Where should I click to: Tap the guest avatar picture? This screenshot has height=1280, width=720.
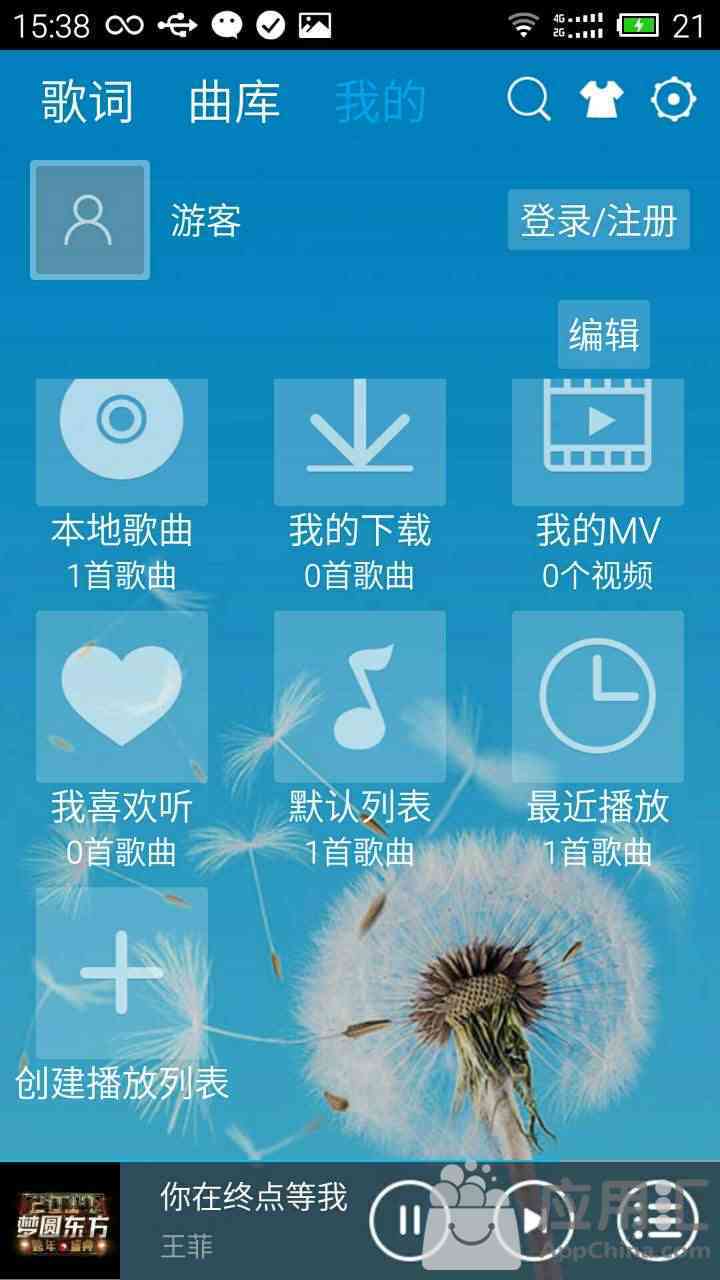(x=90, y=220)
